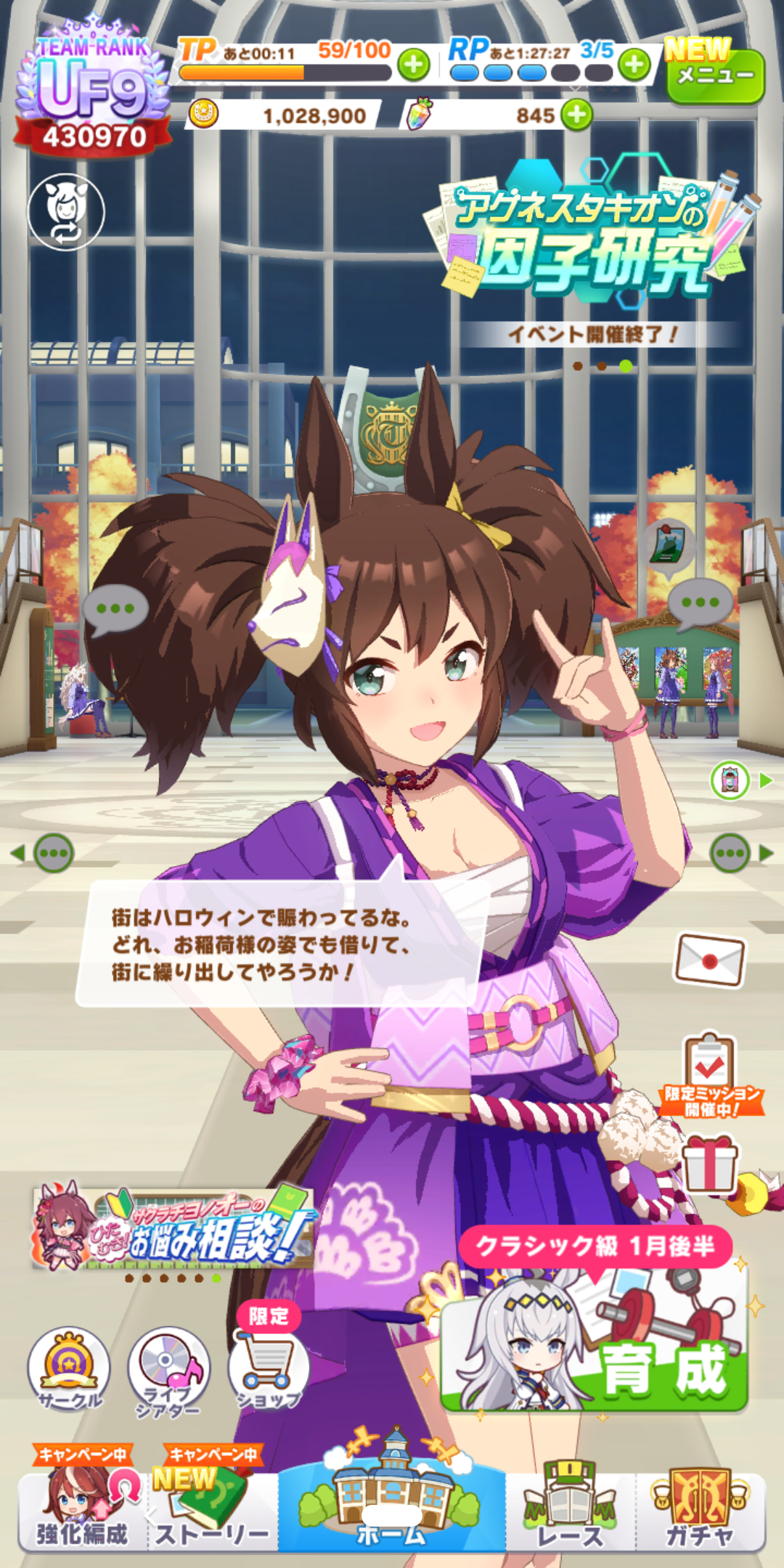Add TP with the plus button

click(414, 65)
